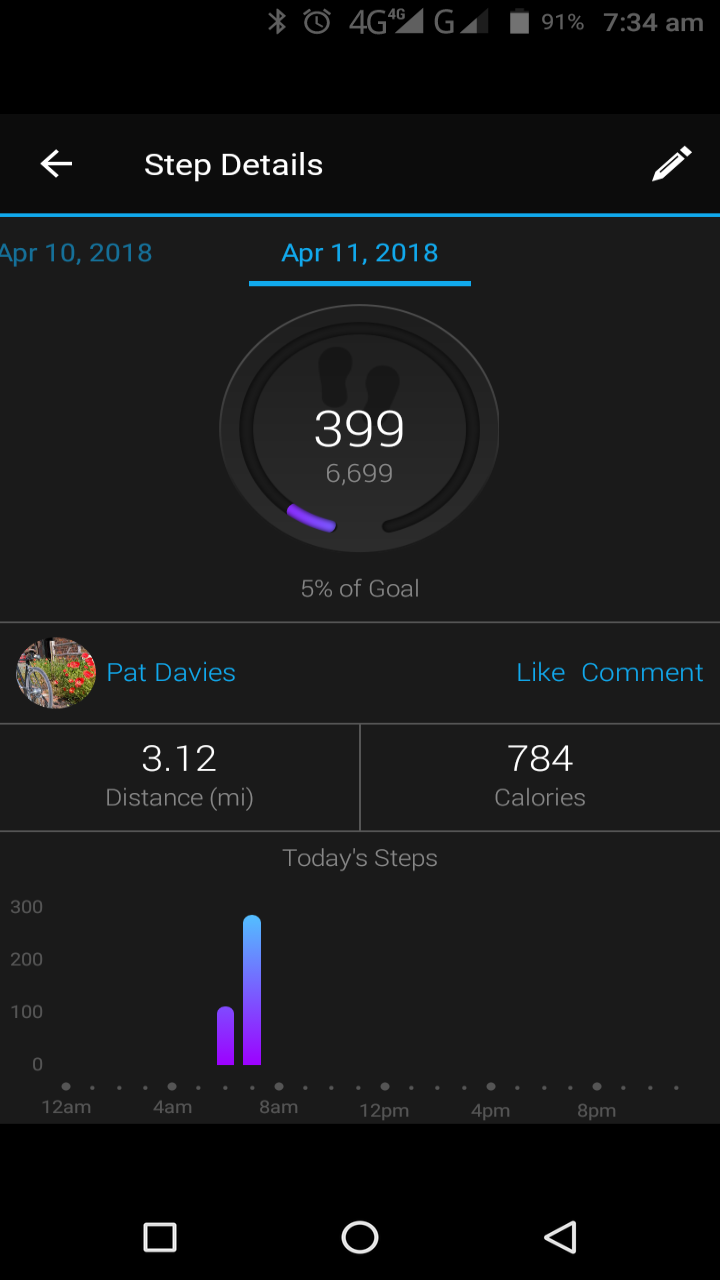
Task: Go back from Step Details
Action: click(x=56, y=164)
